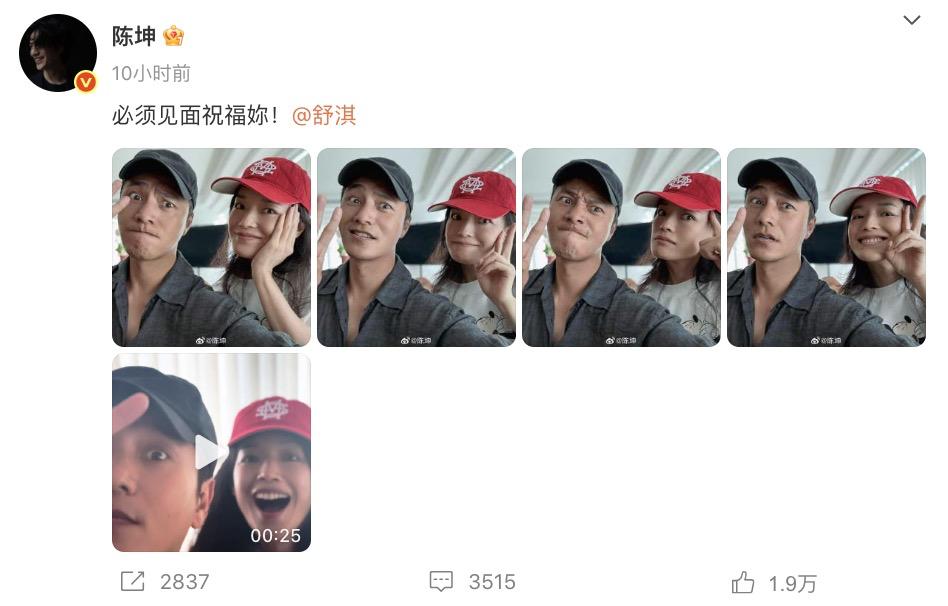Open the comments with 3515 replies

pos(441,581)
